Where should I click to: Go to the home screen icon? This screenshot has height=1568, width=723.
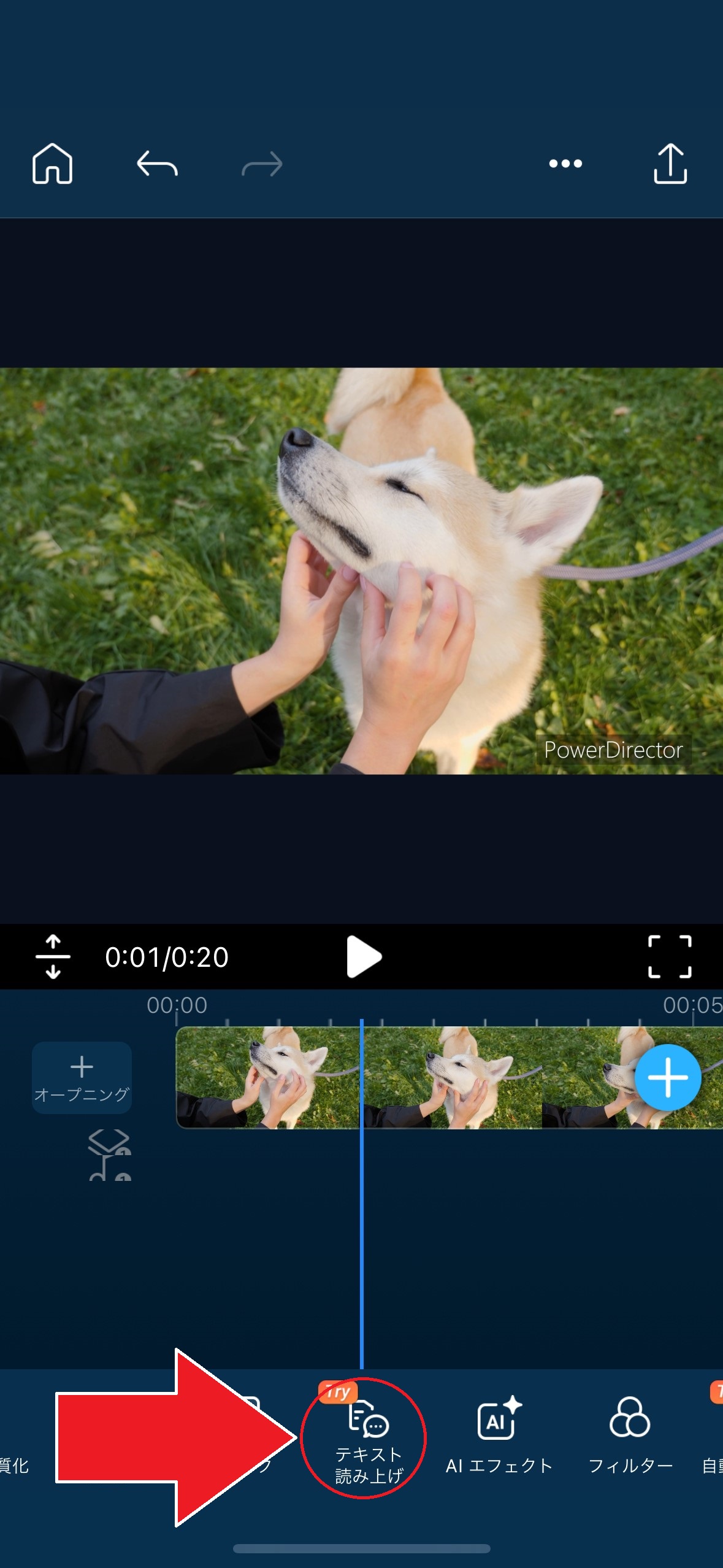(x=52, y=164)
